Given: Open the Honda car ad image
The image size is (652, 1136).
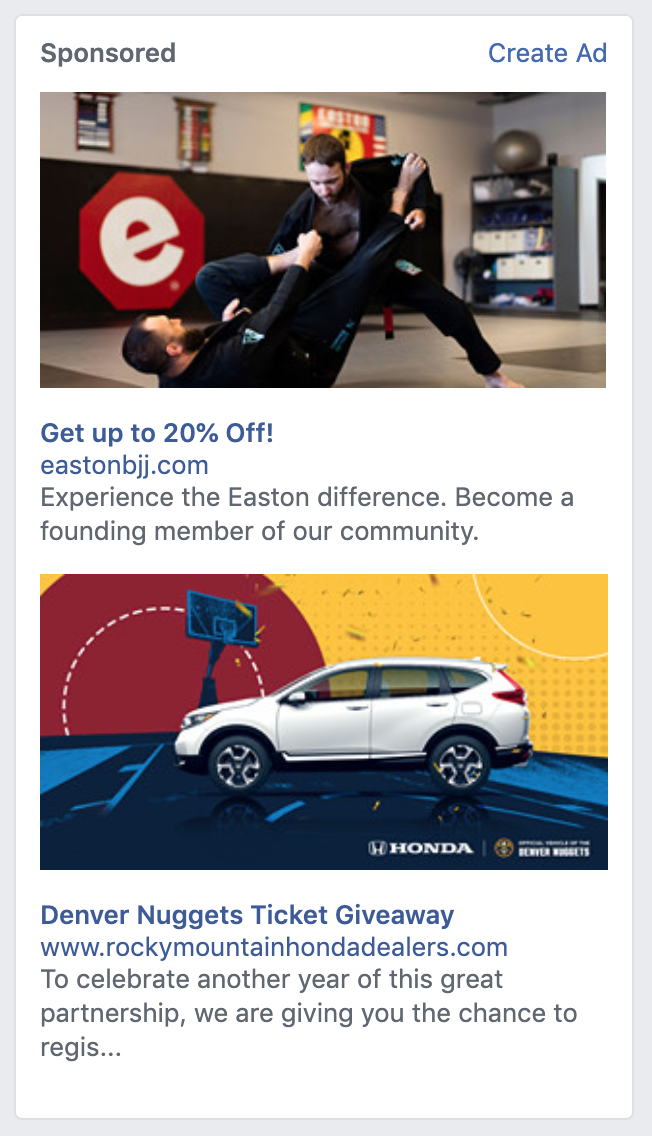Looking at the screenshot, I should click(x=323, y=721).
